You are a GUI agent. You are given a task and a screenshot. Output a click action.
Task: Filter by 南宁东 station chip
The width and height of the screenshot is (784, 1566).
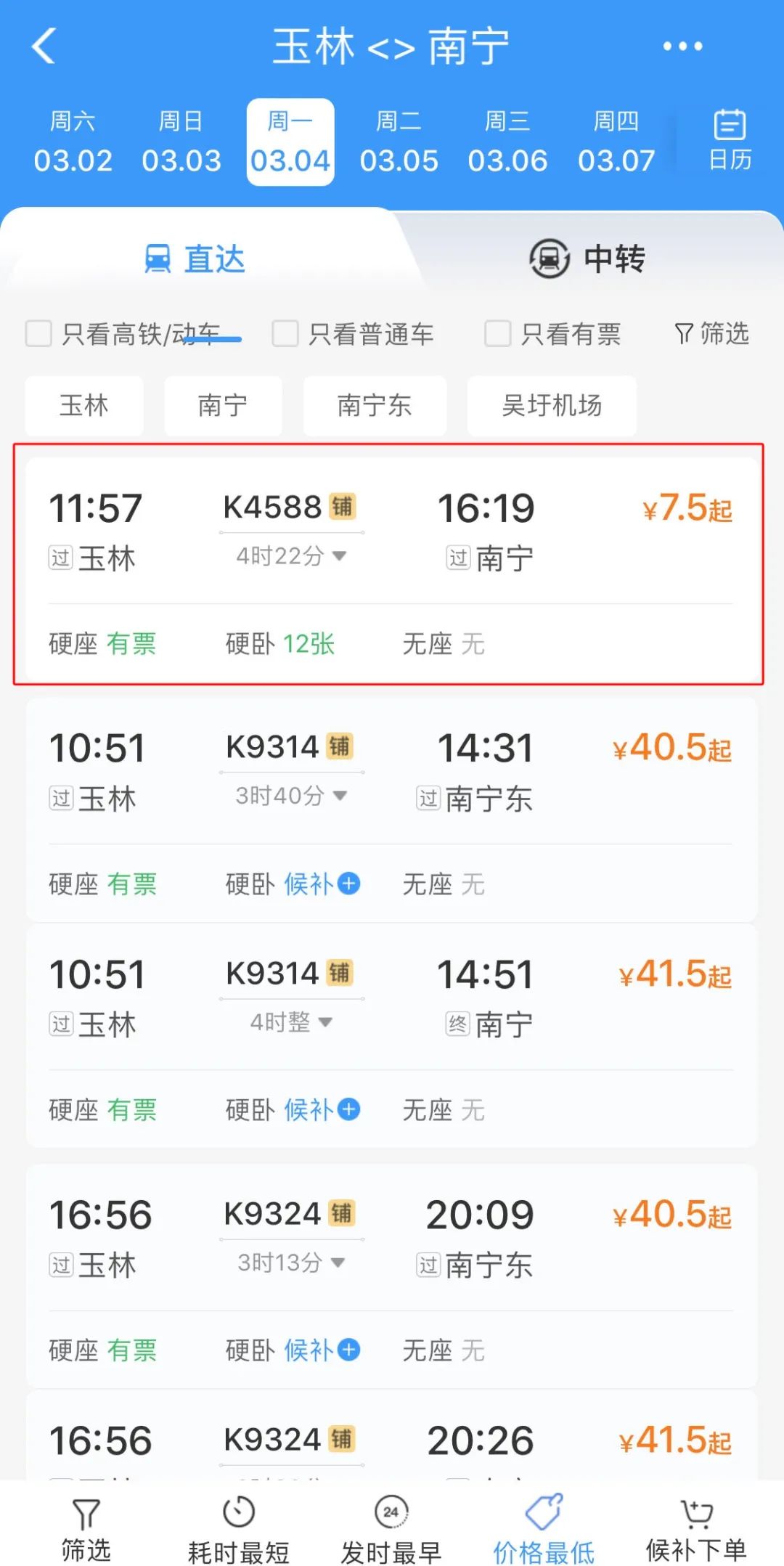(375, 406)
